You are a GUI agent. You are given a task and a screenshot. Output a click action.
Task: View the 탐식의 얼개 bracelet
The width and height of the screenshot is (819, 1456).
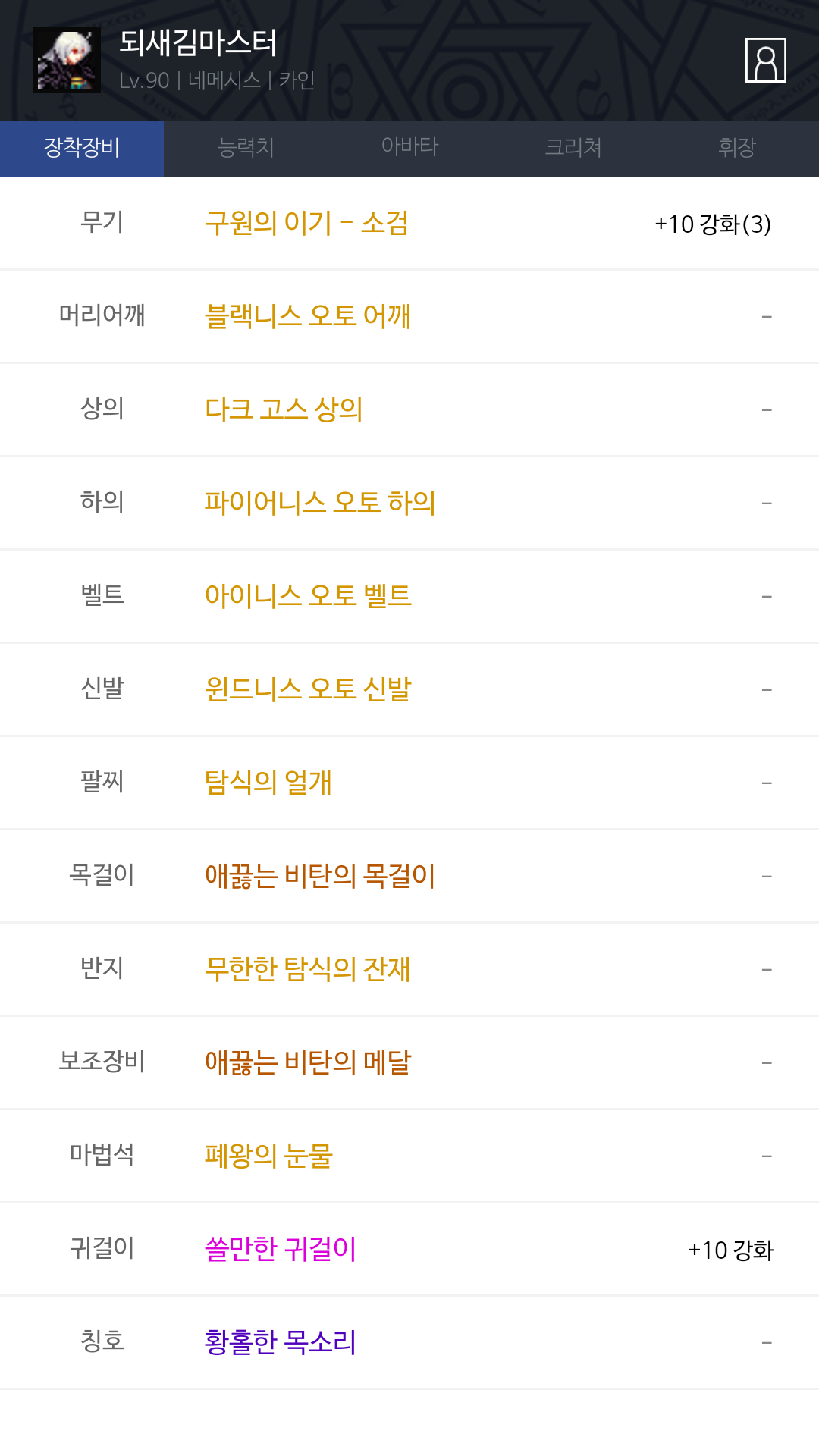268,783
